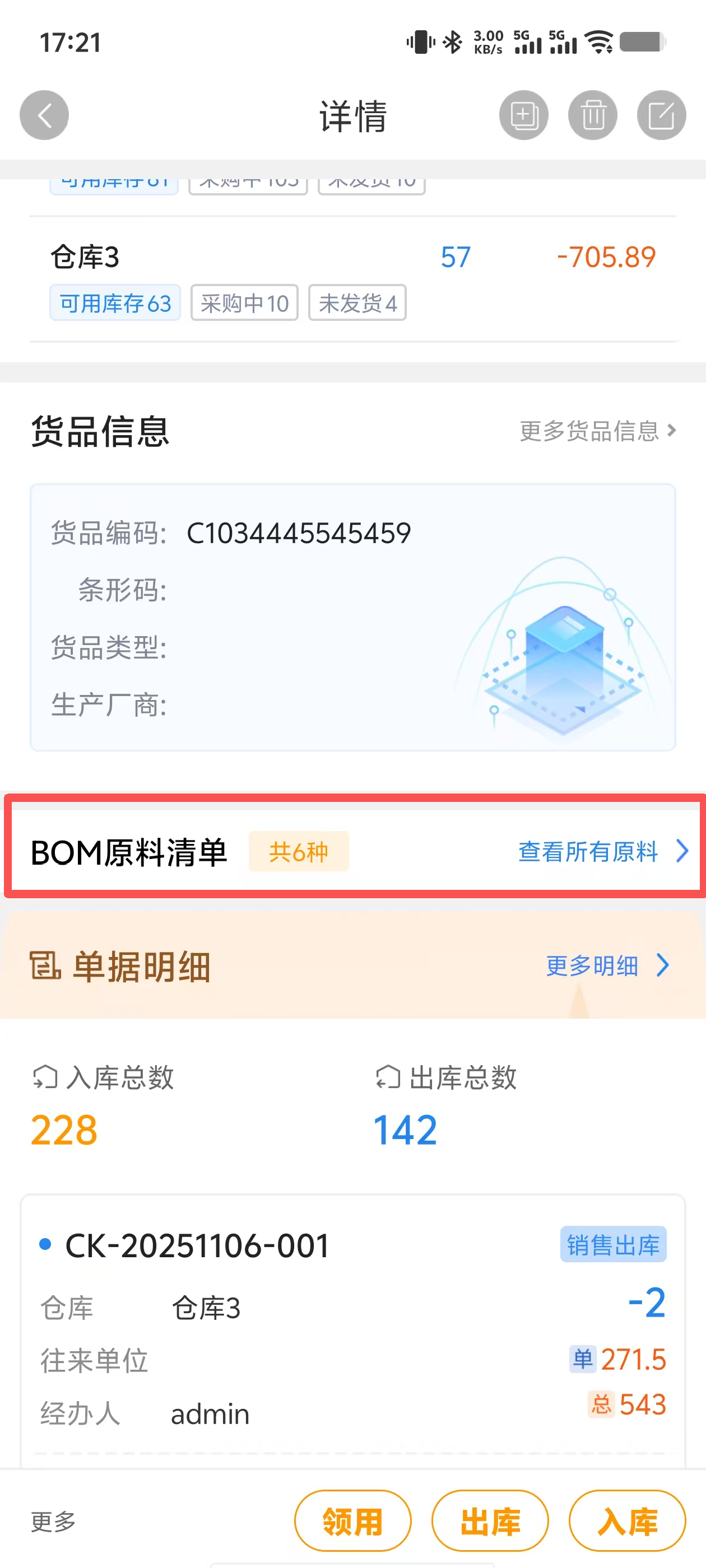Delete this item with the trash icon
The height and width of the screenshot is (1568, 706).
coord(592,115)
